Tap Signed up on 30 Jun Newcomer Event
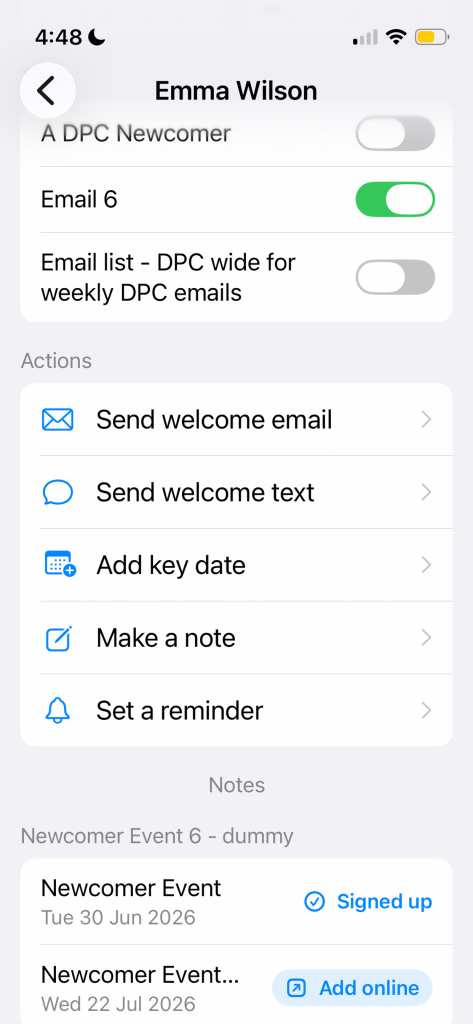The image size is (473, 1024). 368,902
